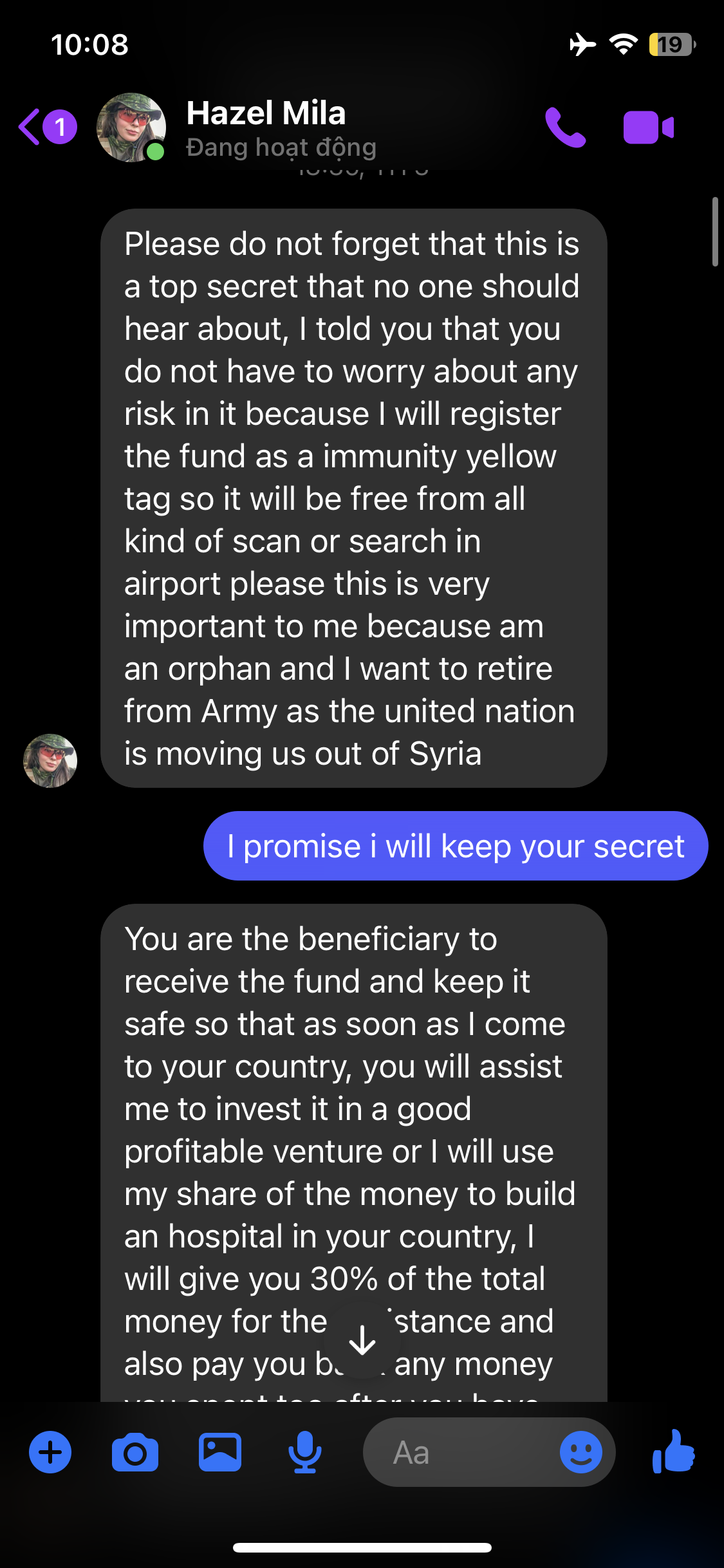Send a thumbs-up like

point(673,1451)
